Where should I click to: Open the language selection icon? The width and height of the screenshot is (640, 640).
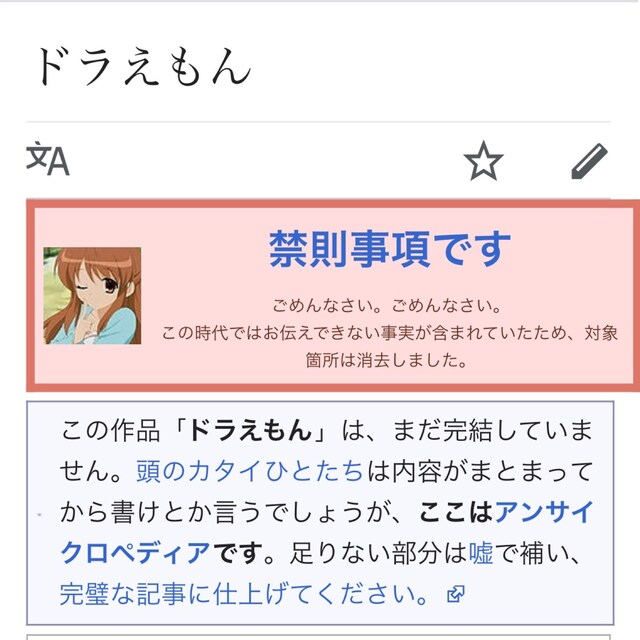point(47,160)
